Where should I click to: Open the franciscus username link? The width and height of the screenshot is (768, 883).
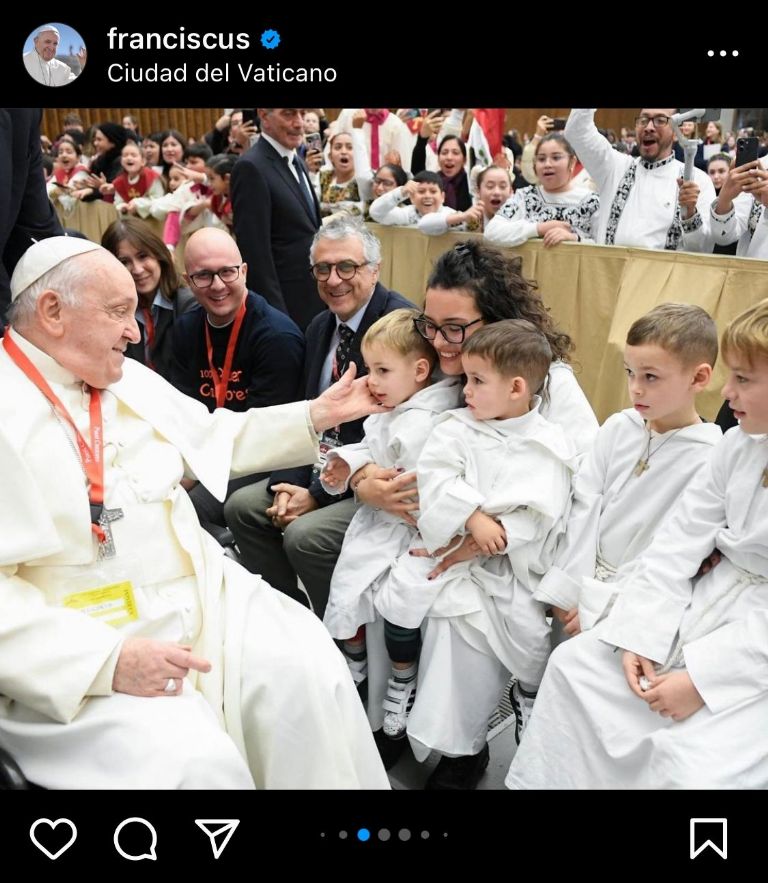point(178,39)
